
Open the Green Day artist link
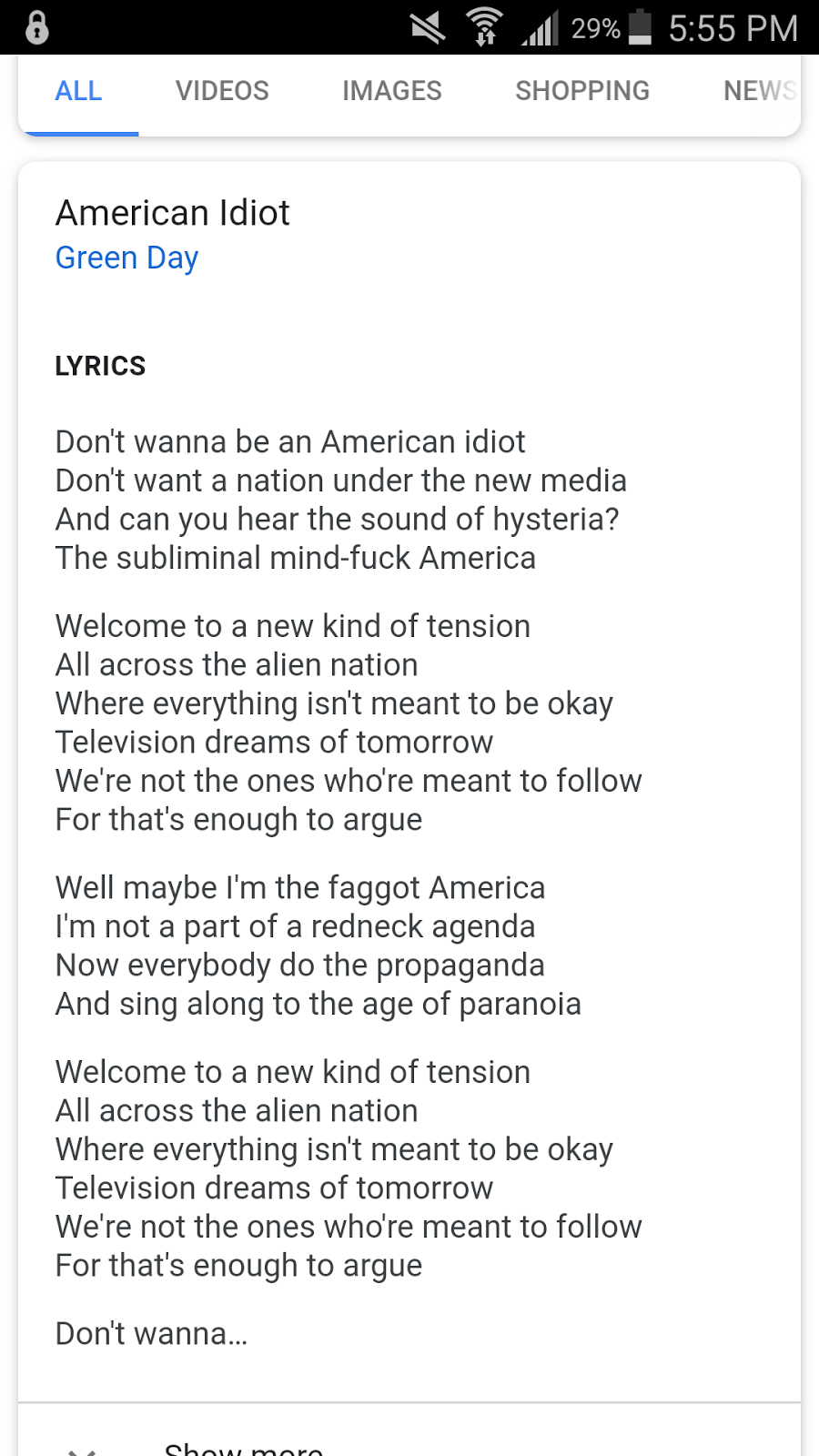[x=126, y=258]
